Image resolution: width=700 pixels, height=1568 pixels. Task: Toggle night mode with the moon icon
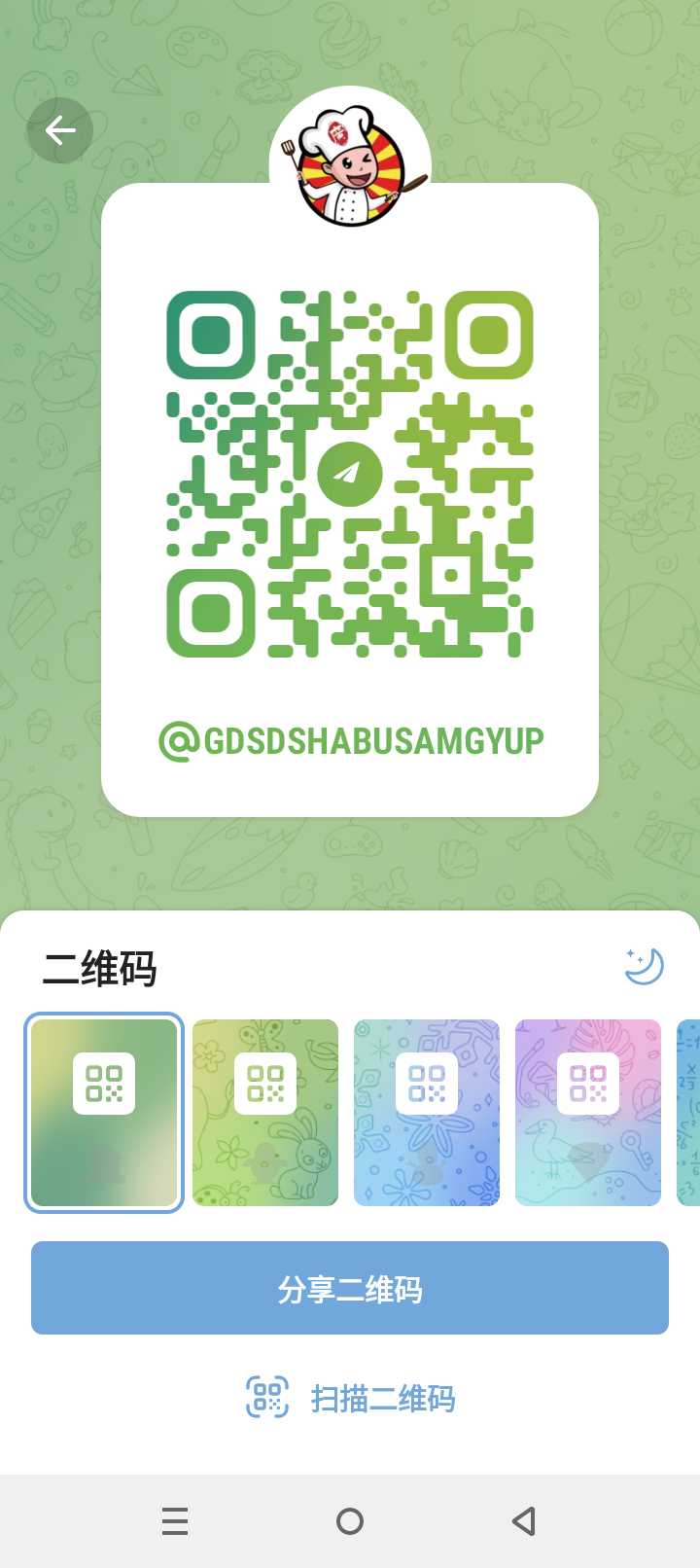click(x=644, y=966)
